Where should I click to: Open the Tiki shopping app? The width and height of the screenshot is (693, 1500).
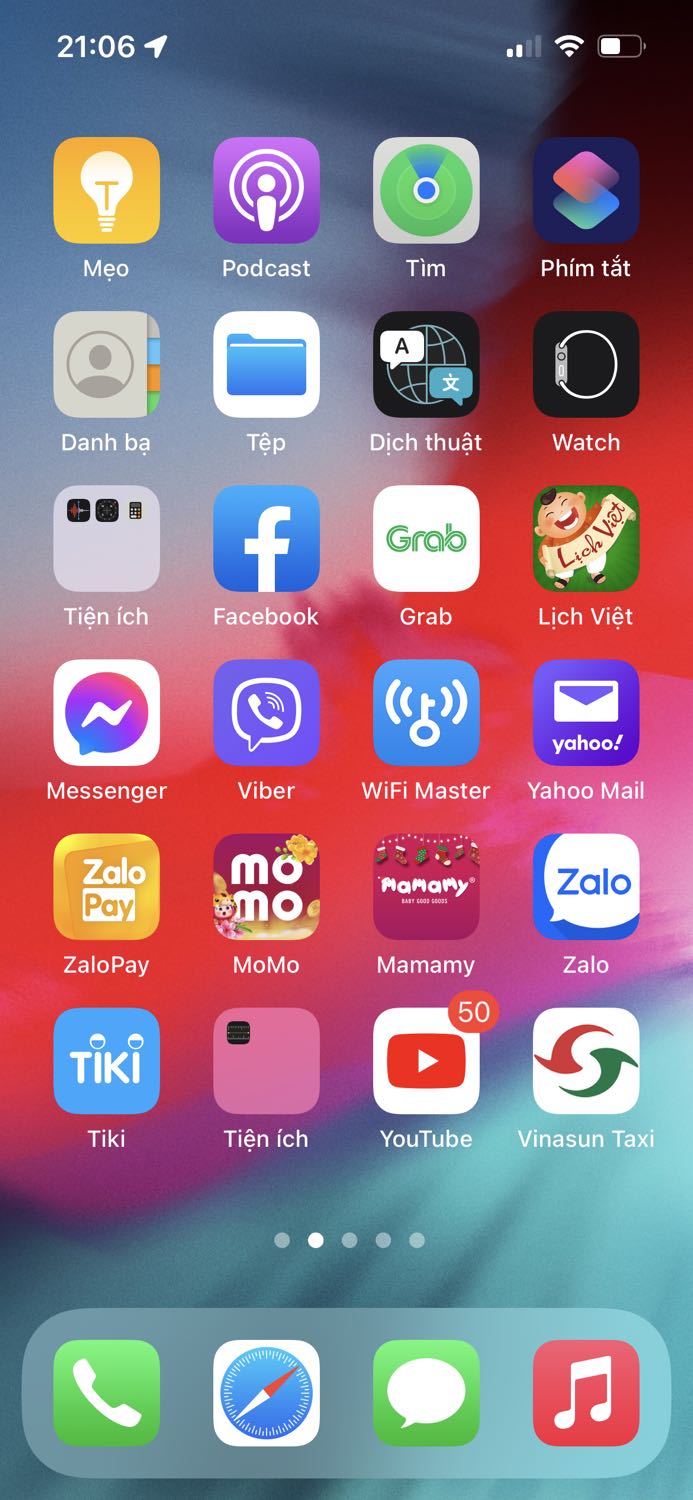click(x=106, y=1060)
